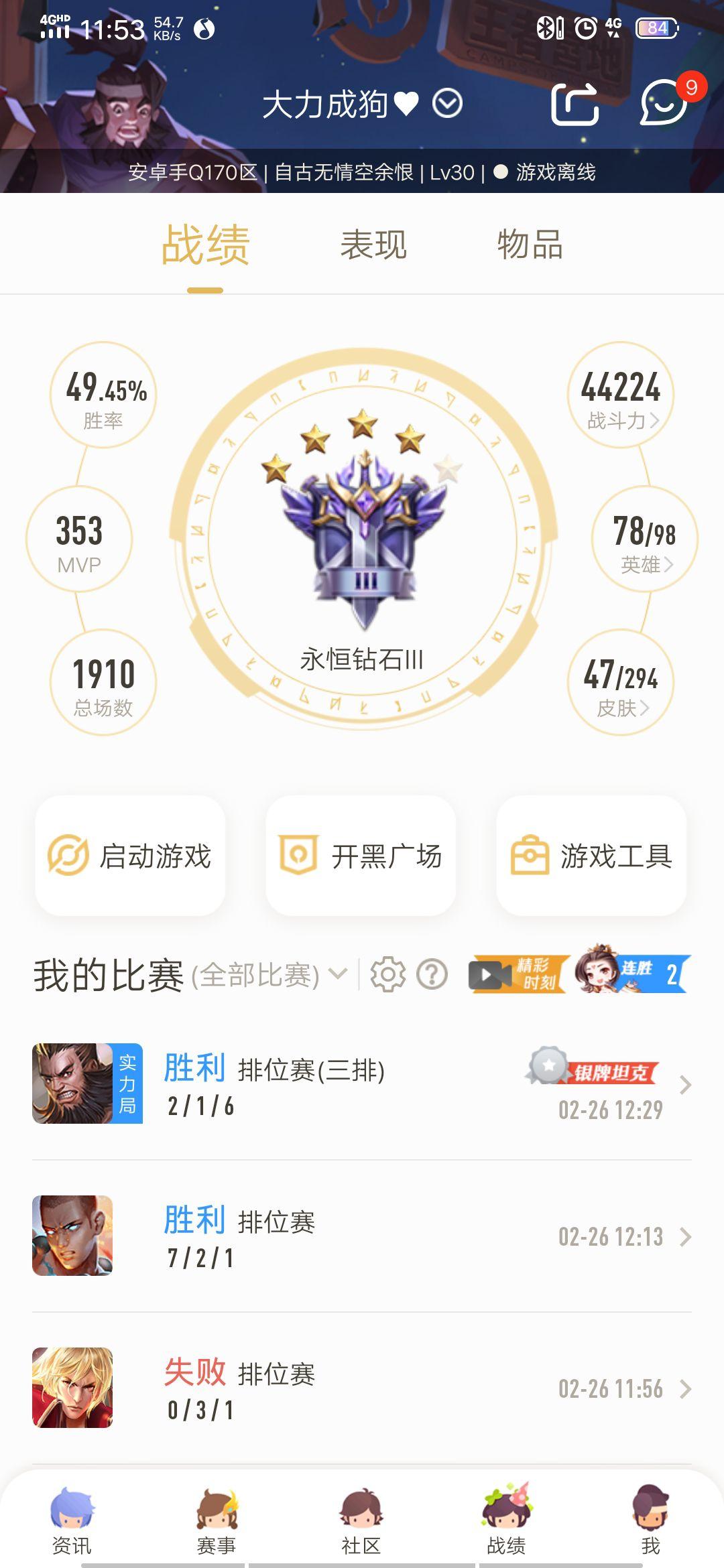Expand the 全部比赛 match filter
Viewport: 724px width, 1568px height.
tap(268, 975)
